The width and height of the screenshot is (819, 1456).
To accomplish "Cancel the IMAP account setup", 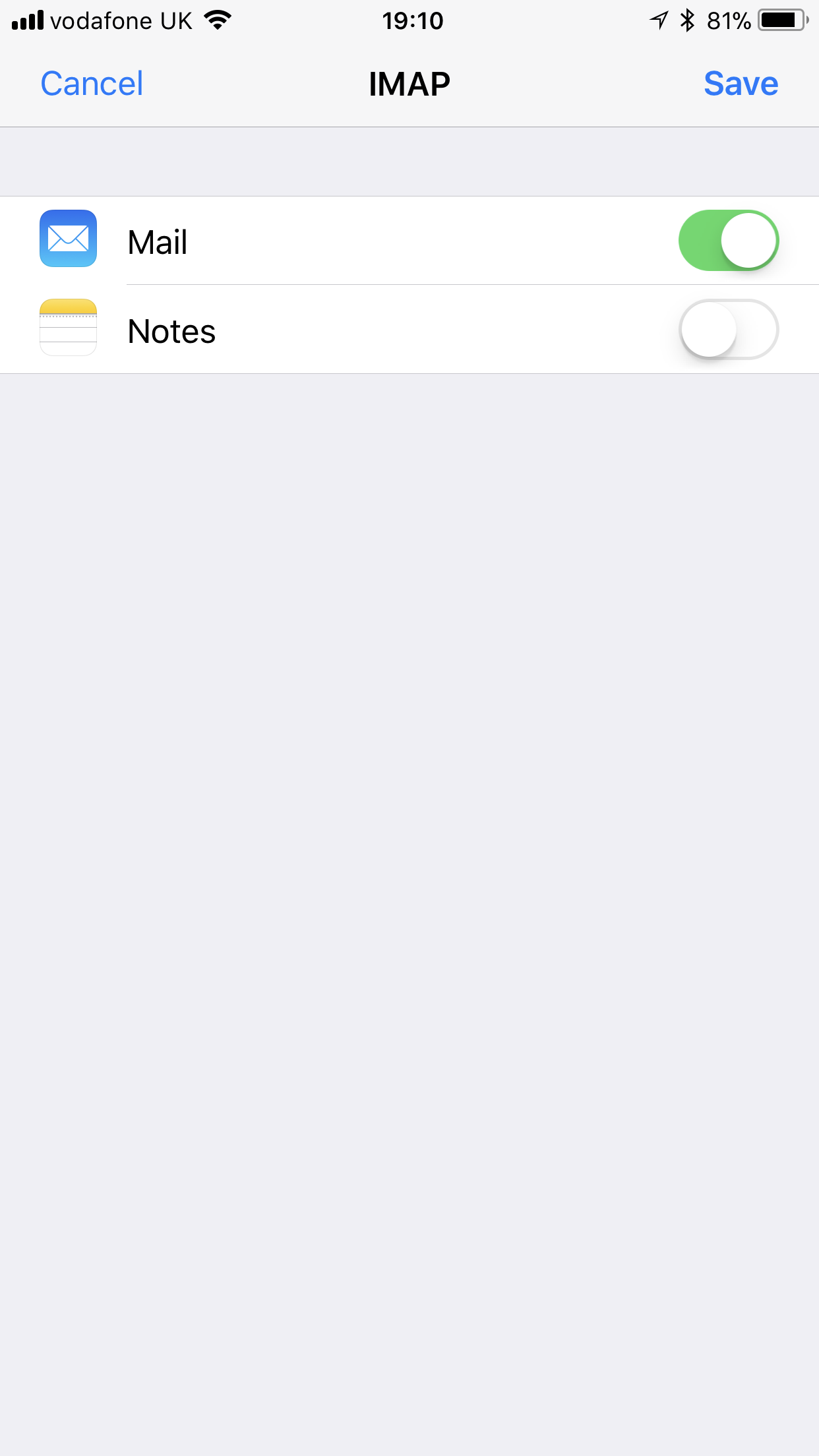I will click(92, 83).
